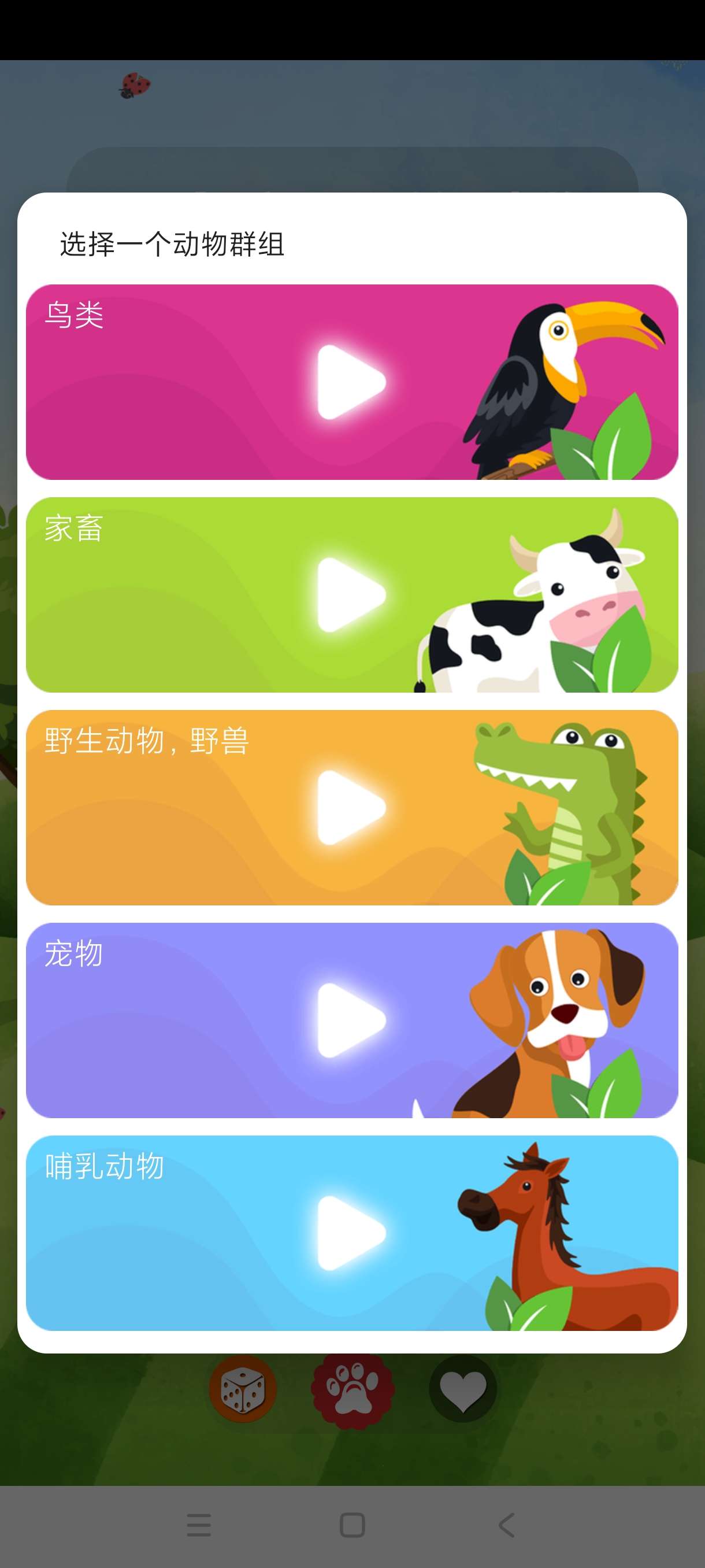Choose the 野生动物，野兽 category
This screenshot has width=705, height=1568.
351,807
